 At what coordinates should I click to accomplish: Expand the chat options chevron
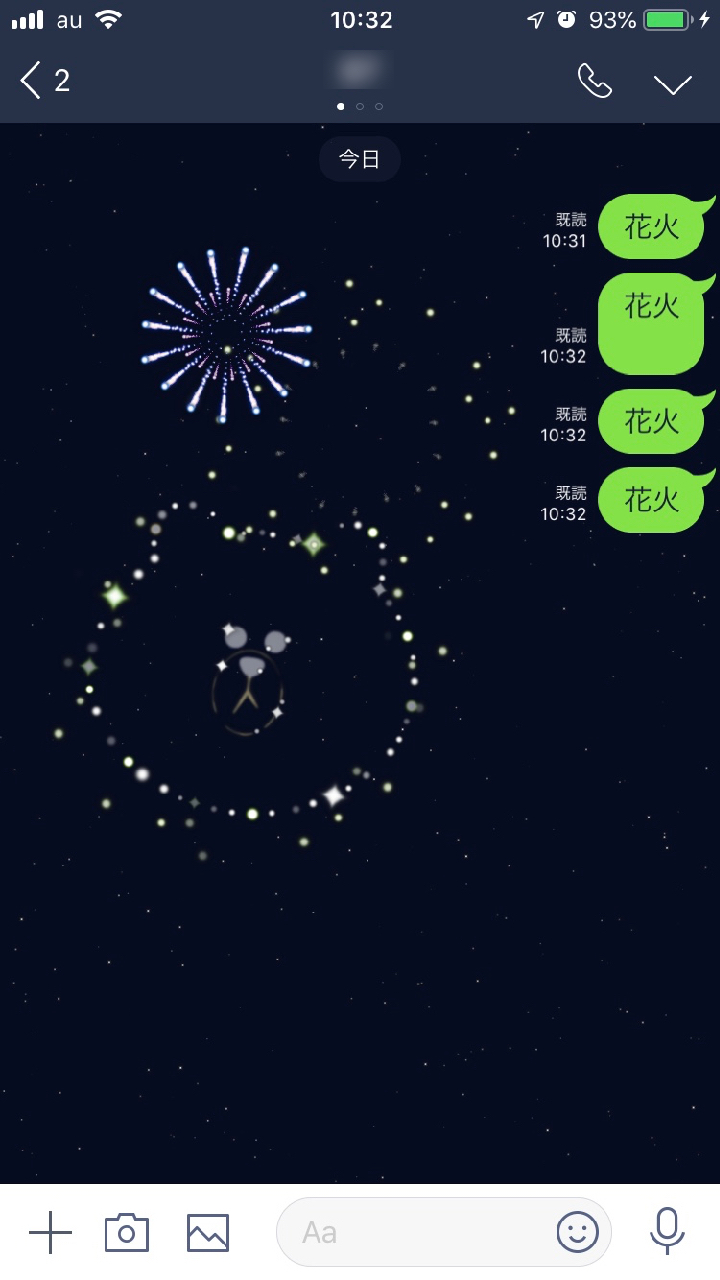673,83
